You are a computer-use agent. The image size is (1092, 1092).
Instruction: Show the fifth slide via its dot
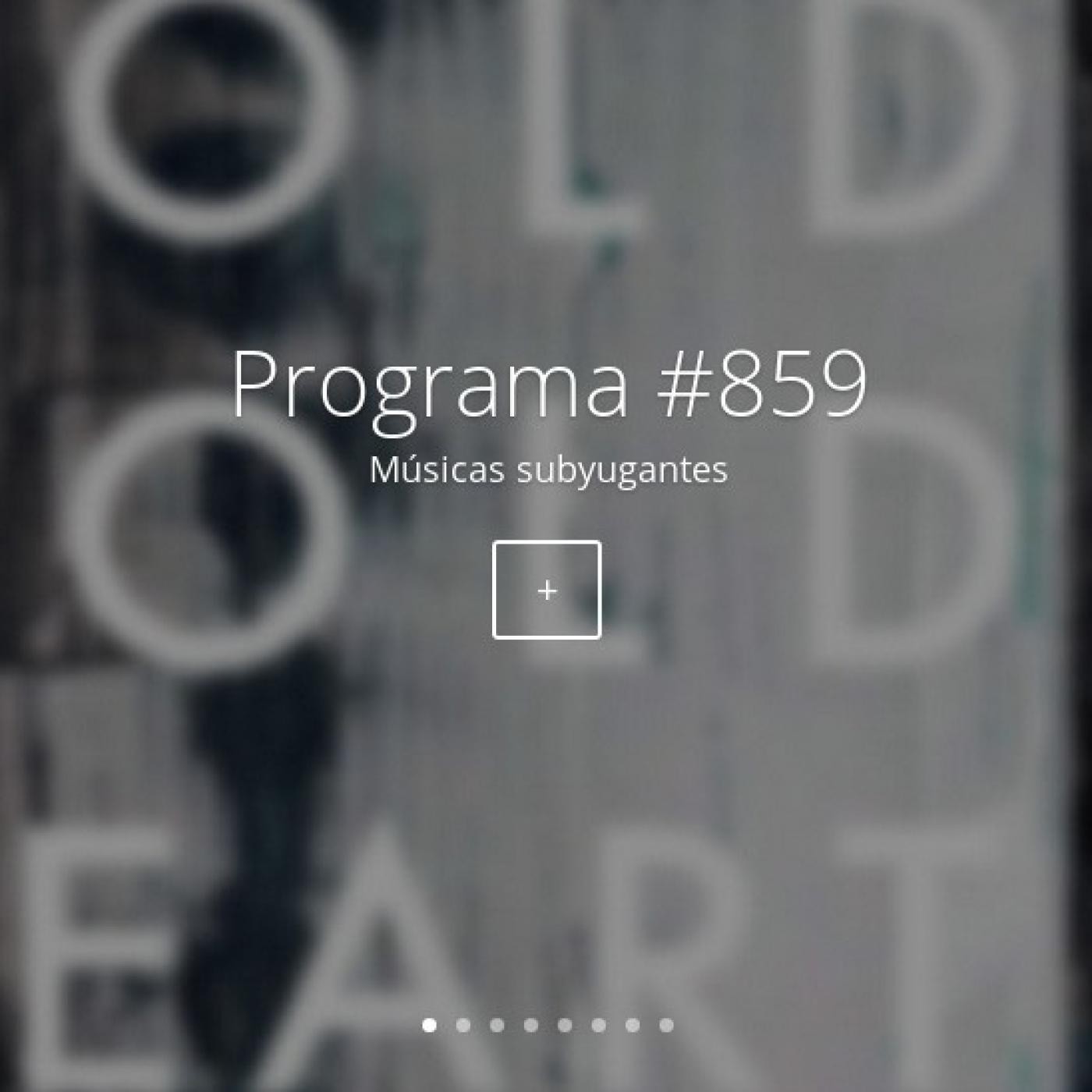tap(565, 1025)
